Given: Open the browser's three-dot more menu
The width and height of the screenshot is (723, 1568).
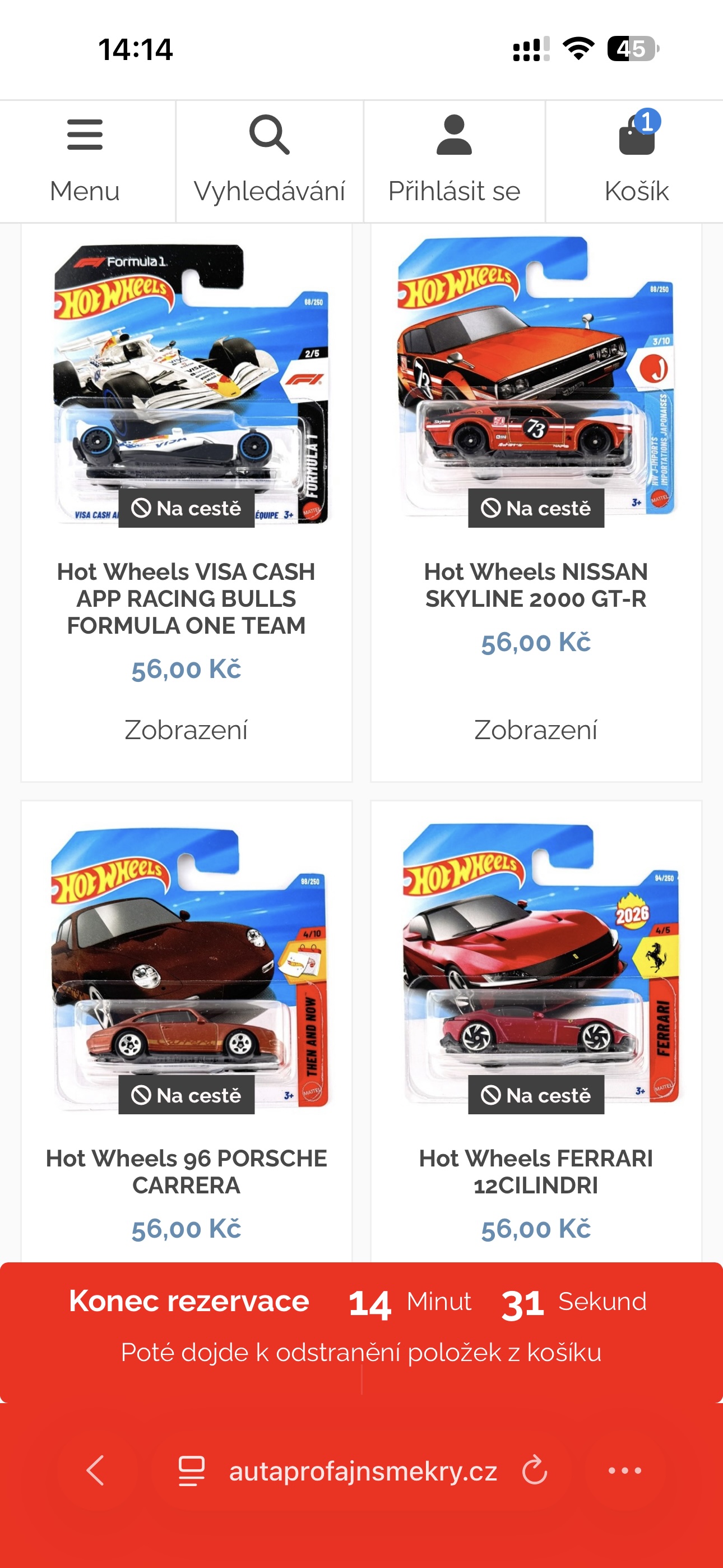Looking at the screenshot, I should pyautogui.click(x=625, y=1470).
